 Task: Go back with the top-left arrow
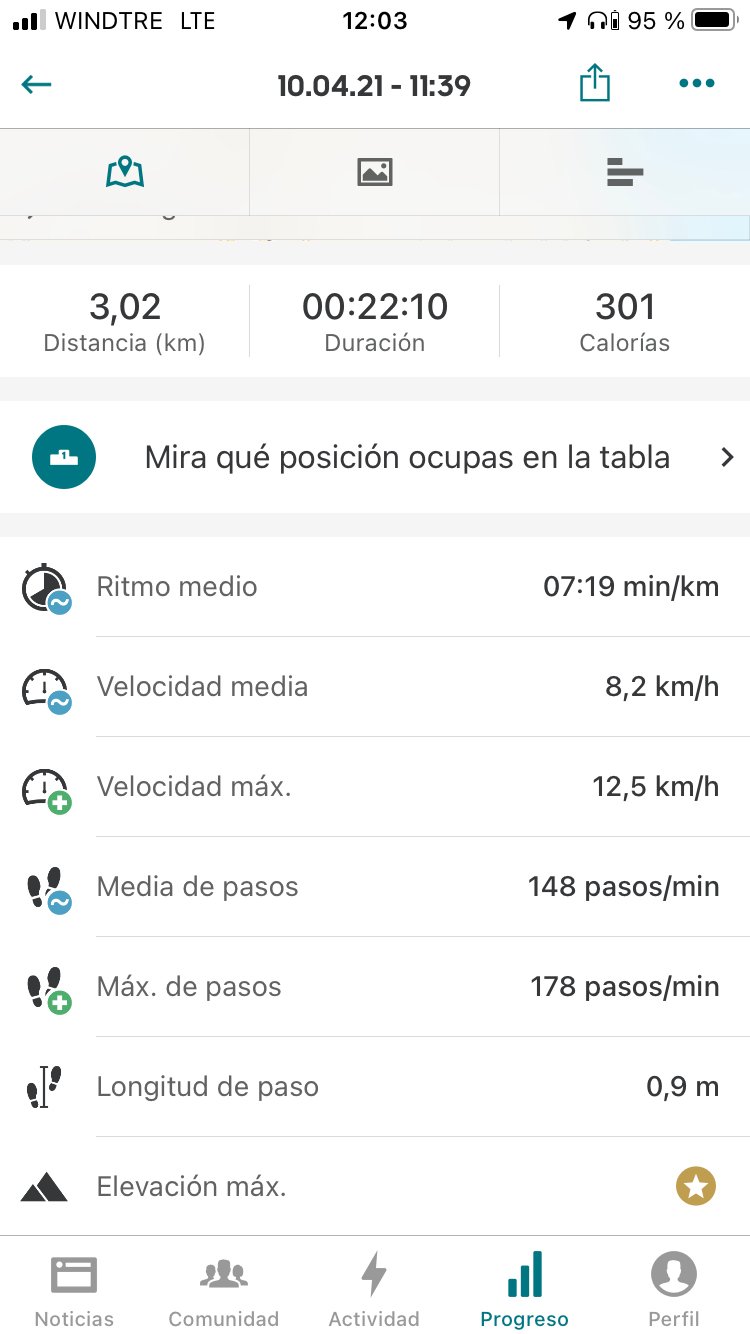36,84
